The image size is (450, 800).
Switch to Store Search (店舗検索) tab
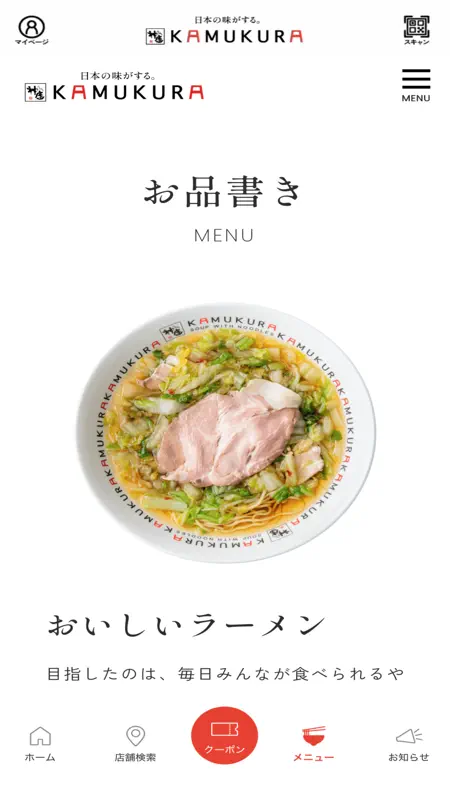point(135,744)
